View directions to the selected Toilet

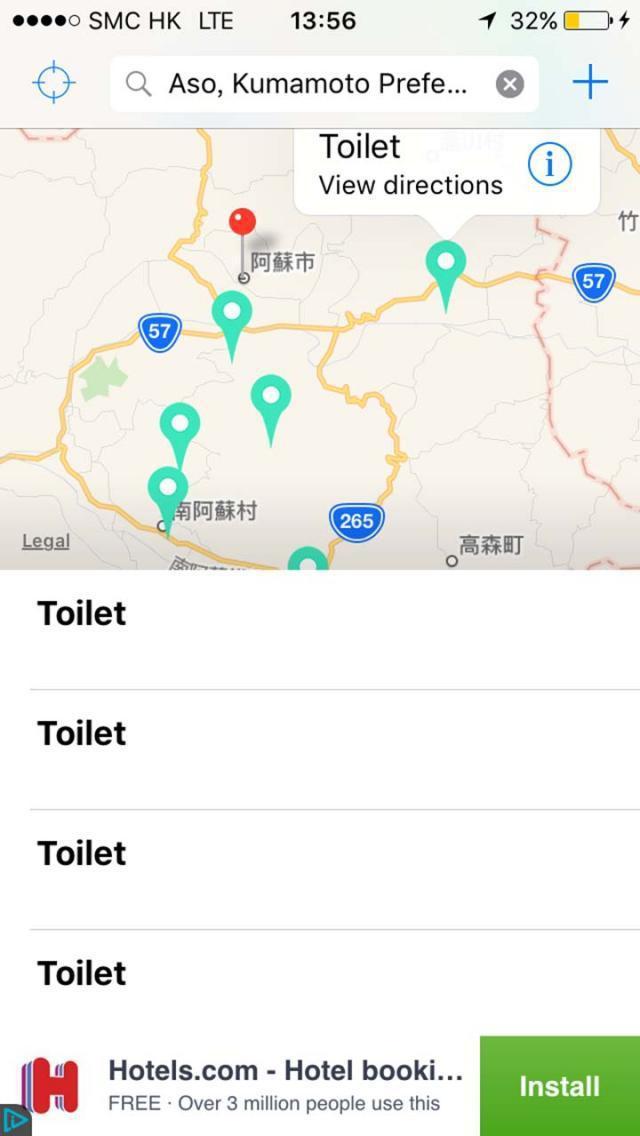[x=410, y=185]
